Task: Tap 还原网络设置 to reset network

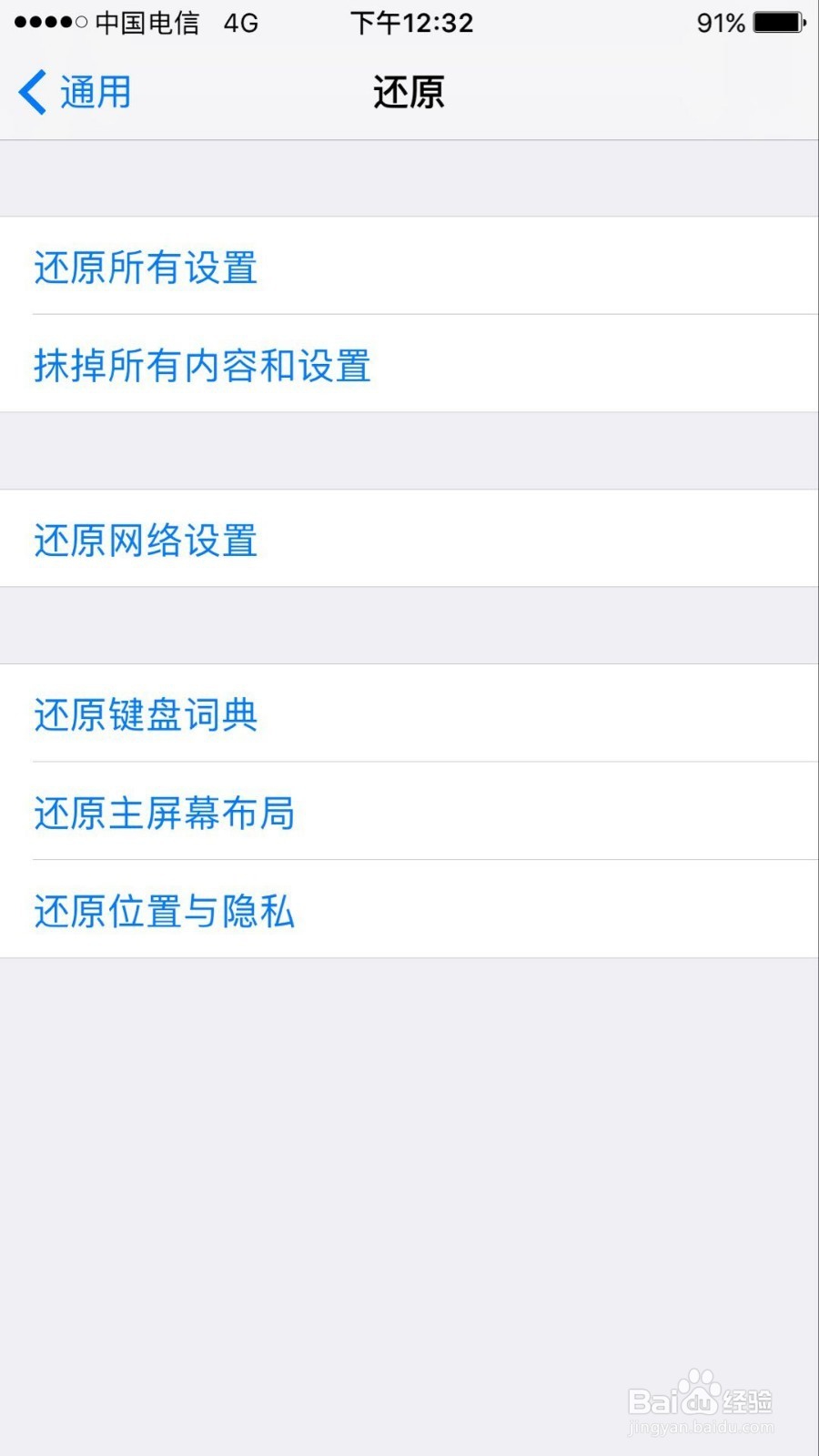Action: 146,540
